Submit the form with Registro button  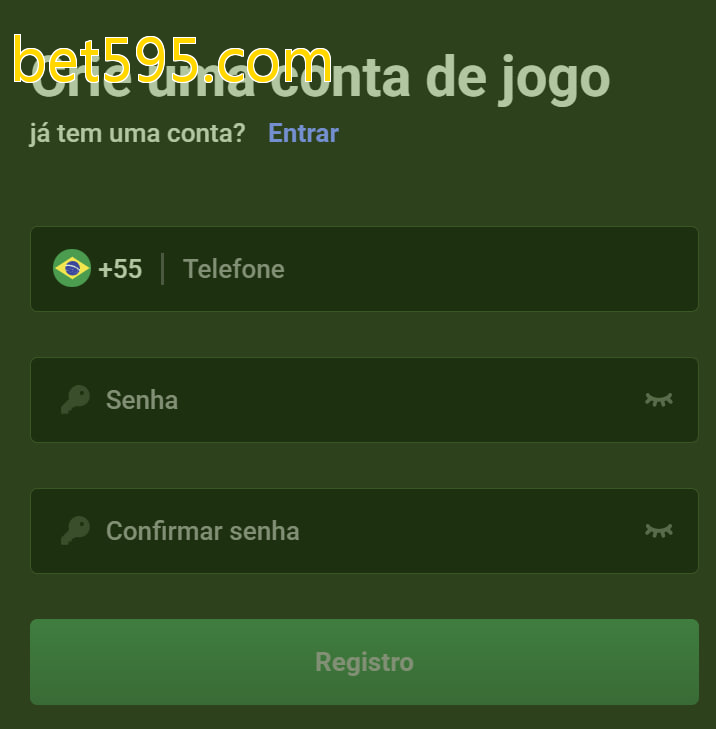click(x=364, y=662)
